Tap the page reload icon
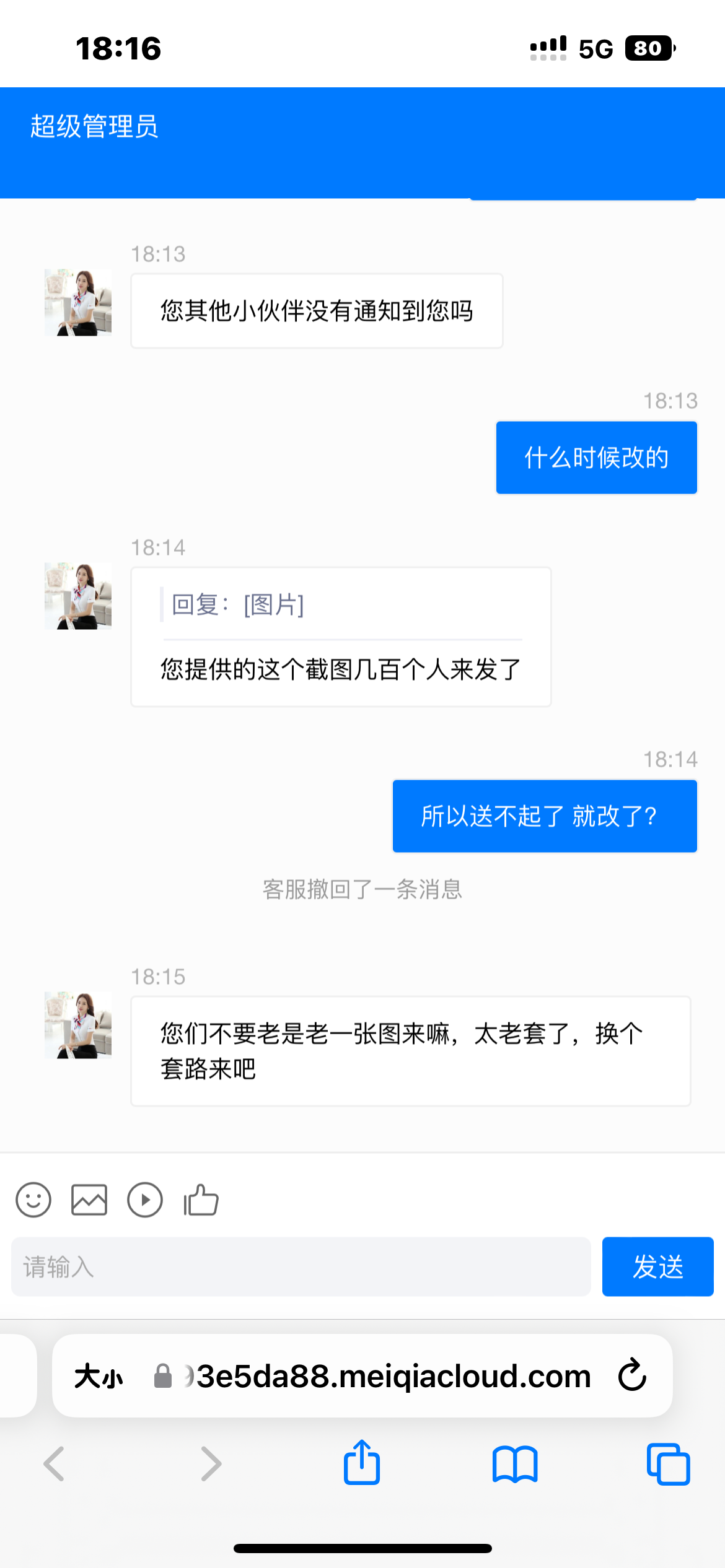 coord(631,1376)
